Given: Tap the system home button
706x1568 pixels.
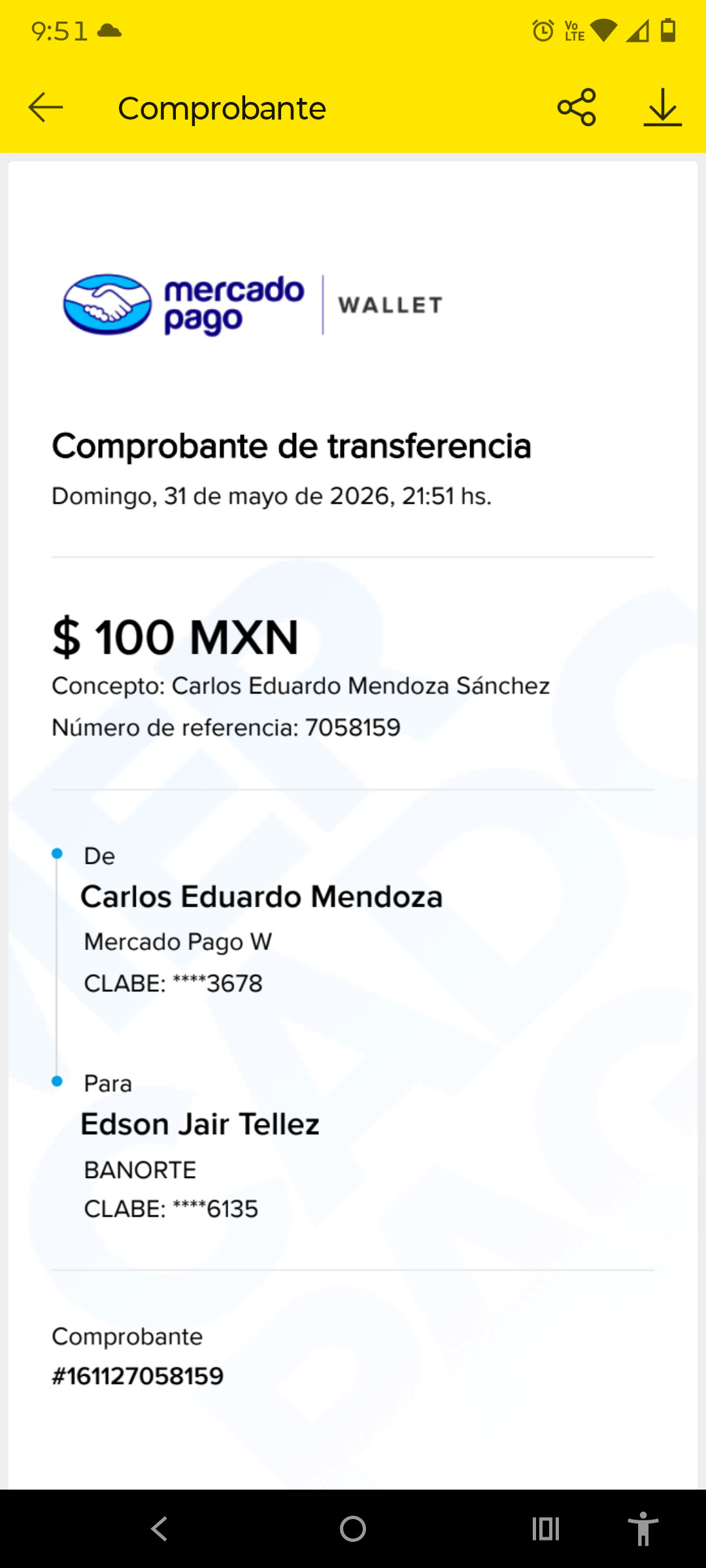Looking at the screenshot, I should click(353, 1529).
